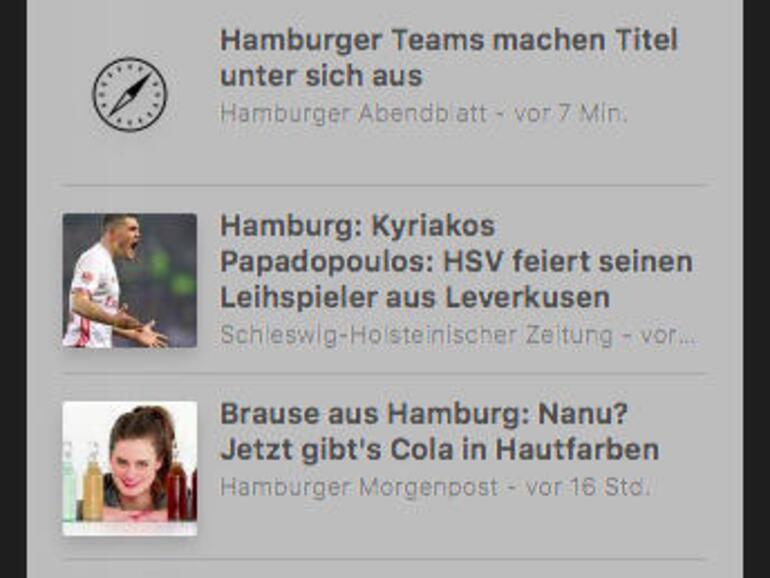Open the article Hamburger Teams machen Titel
Viewport: 770px width, 578px height.
click(x=448, y=58)
